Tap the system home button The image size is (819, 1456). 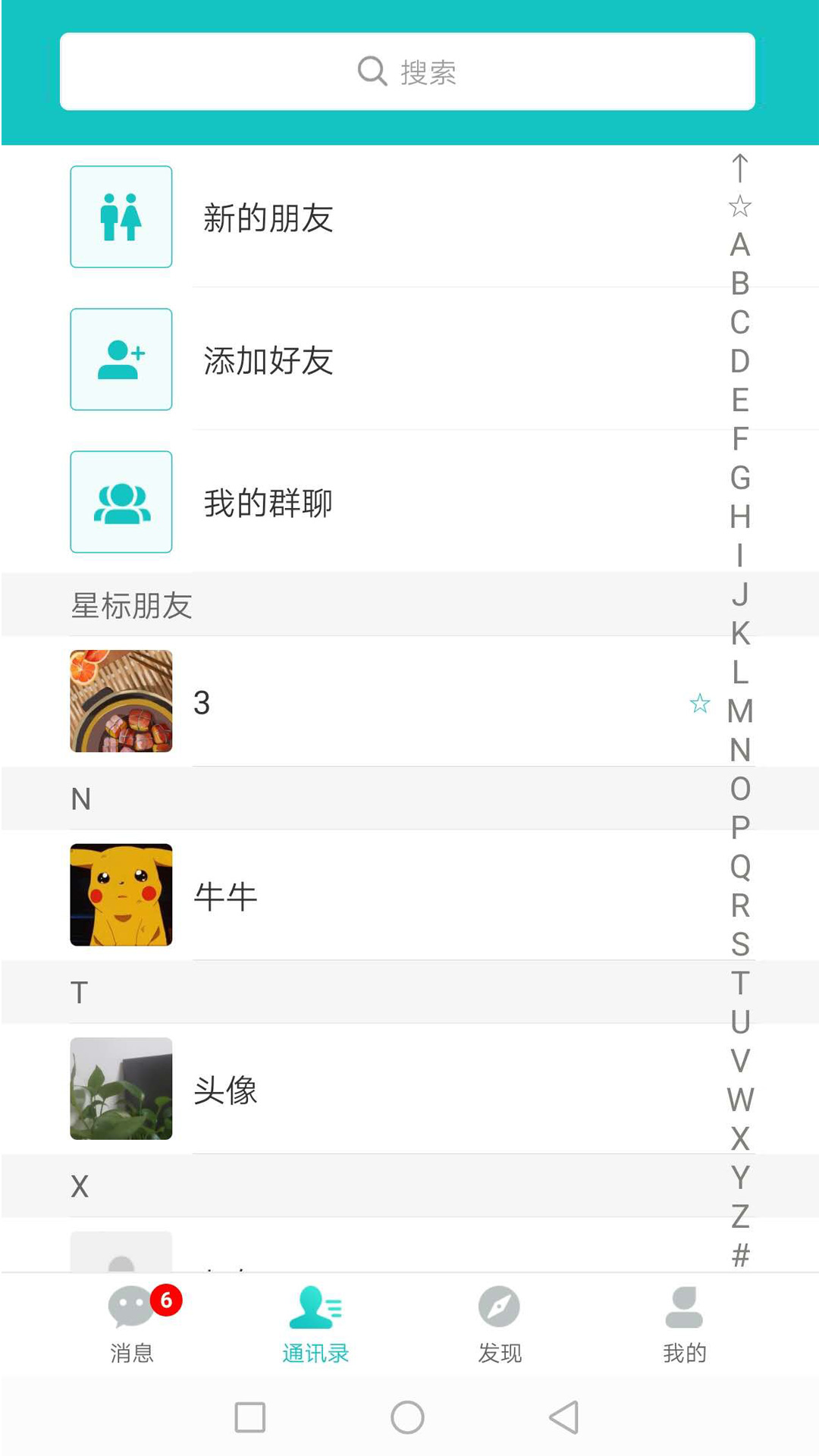click(407, 1417)
